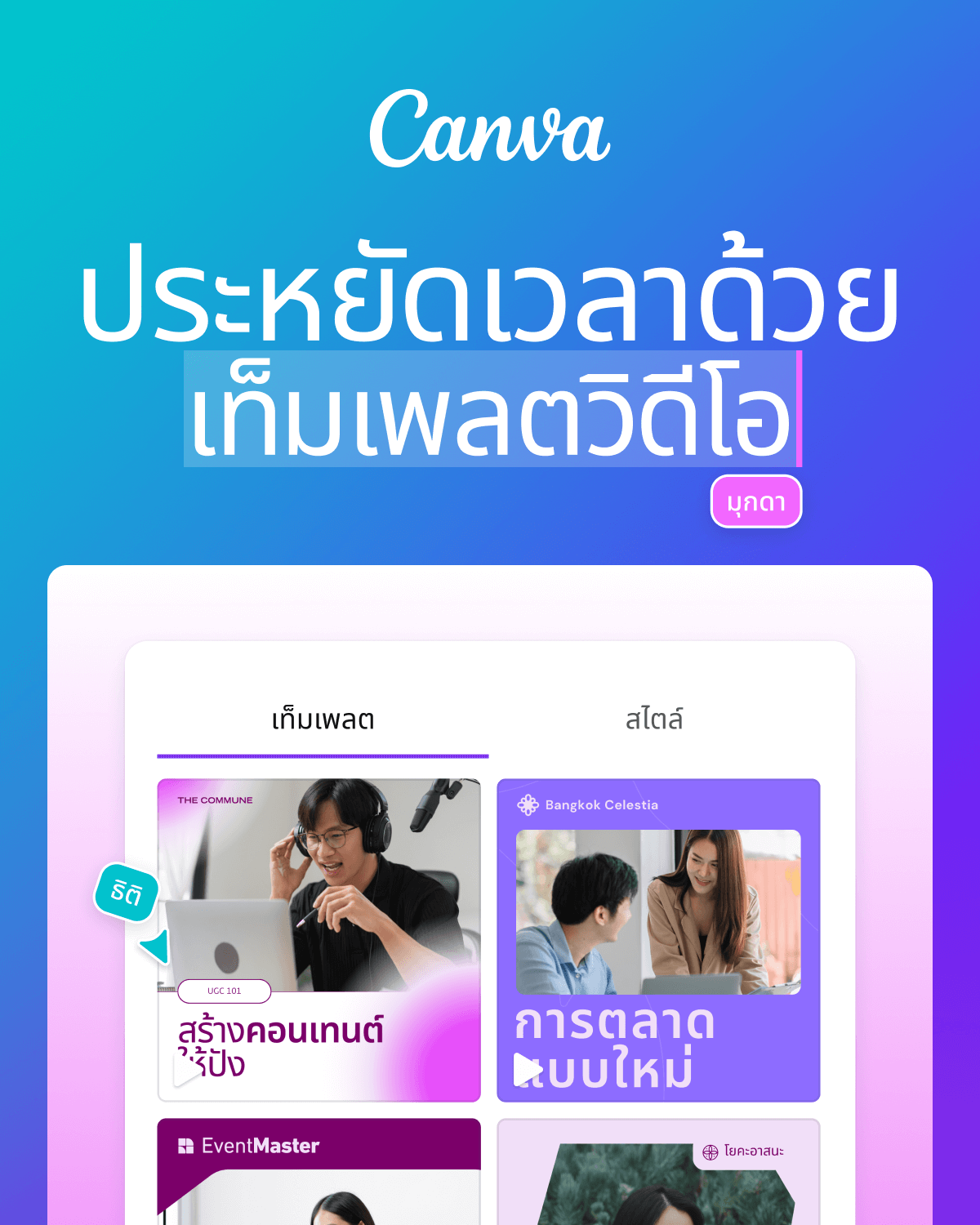Click the white templates panel background
This screenshot has width=980, height=1225.
pos(490,670)
